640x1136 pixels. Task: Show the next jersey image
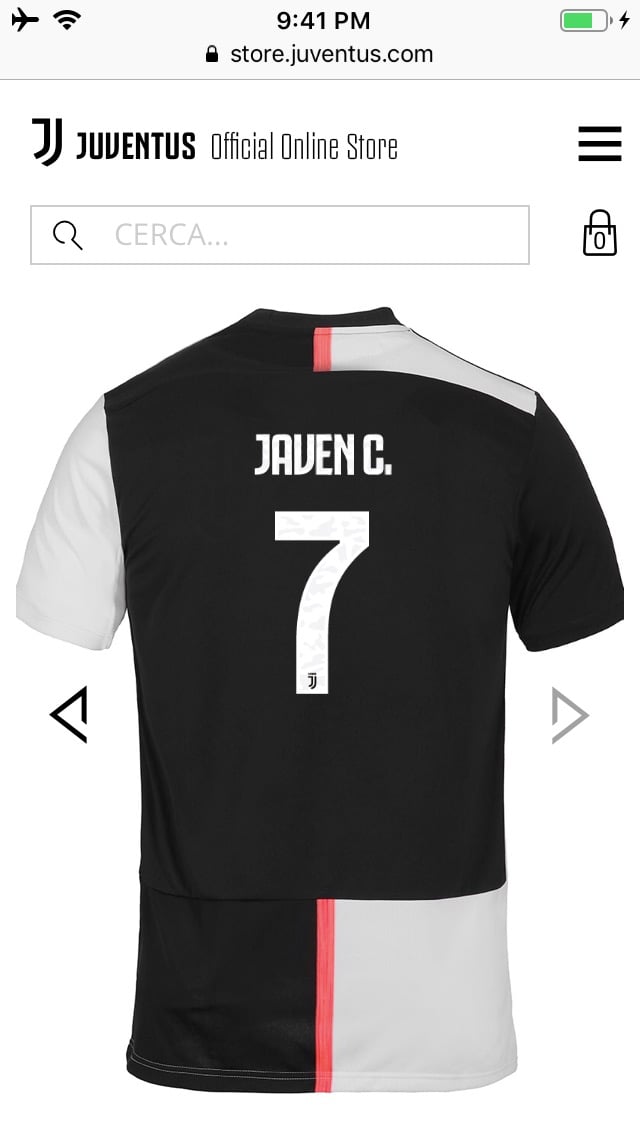pyautogui.click(x=570, y=715)
